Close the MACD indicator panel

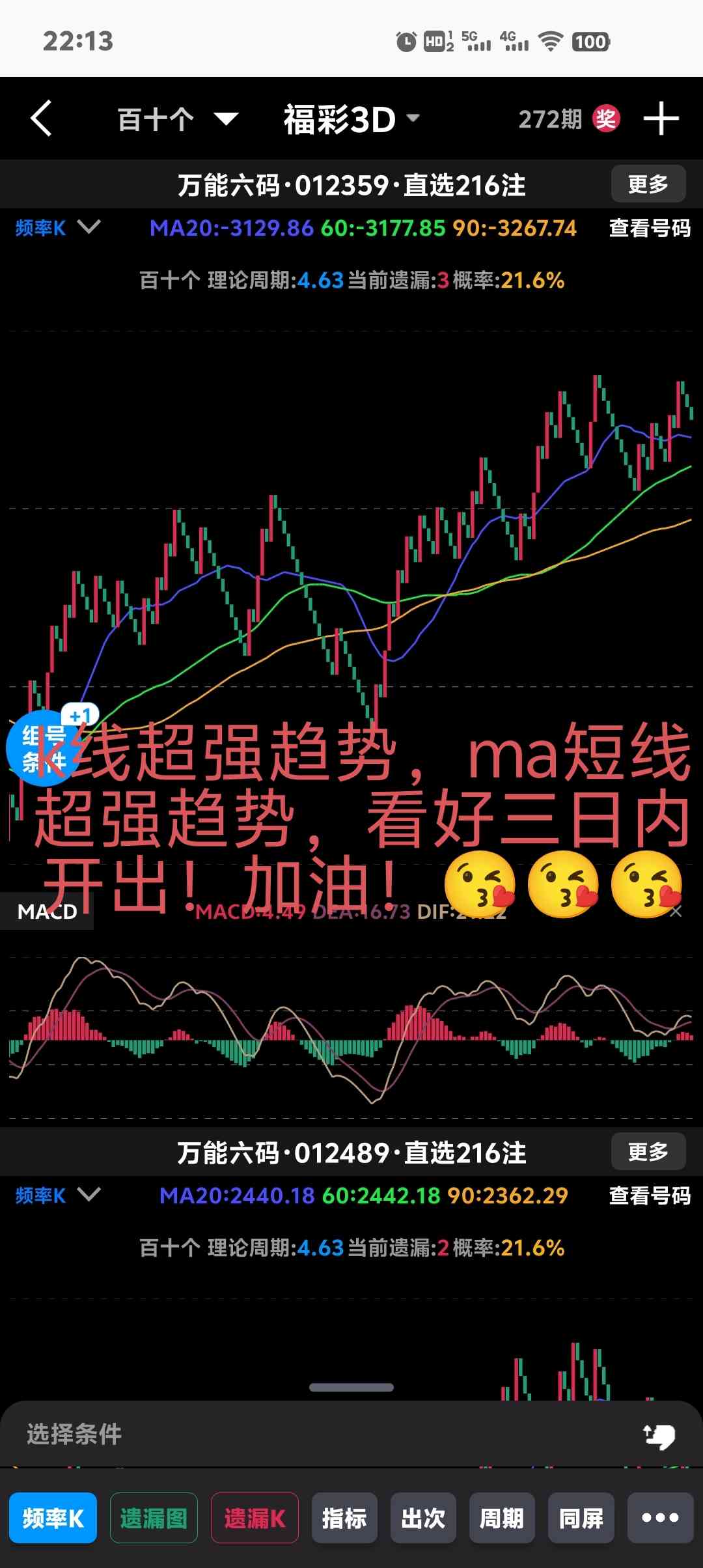point(676,912)
